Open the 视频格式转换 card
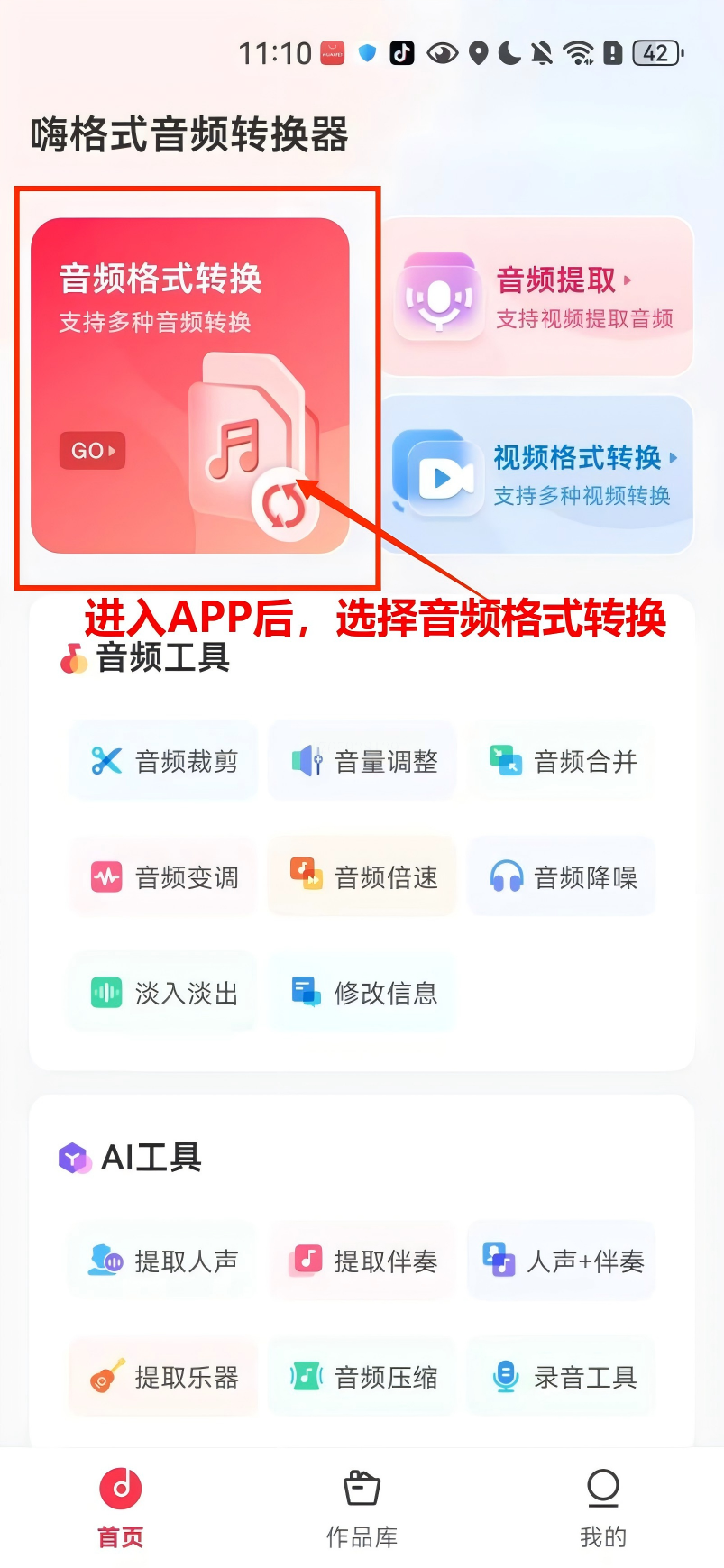This screenshot has width=724, height=1568. point(537,474)
